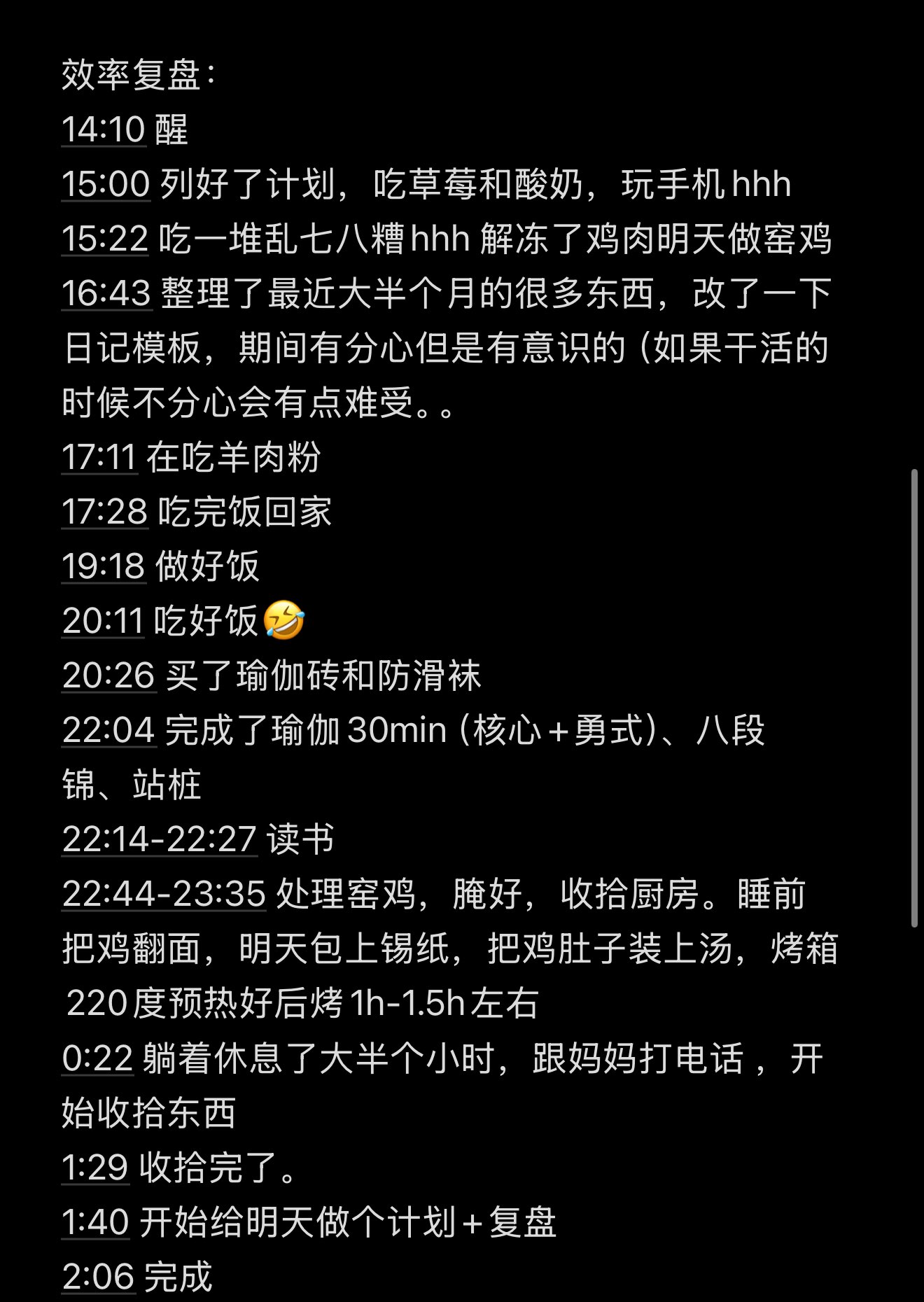Select the underlined 1:40 timestamp
Viewport: 924px width, 1302px height.
click(x=95, y=1222)
